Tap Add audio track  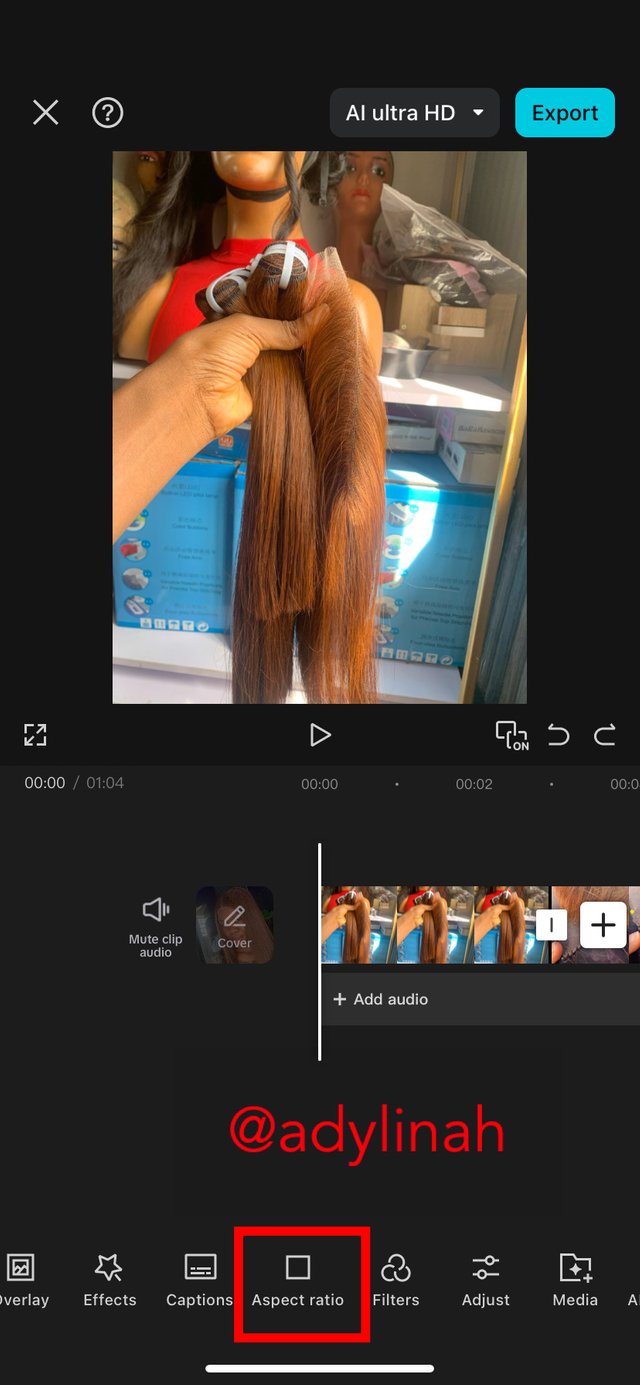(380, 999)
